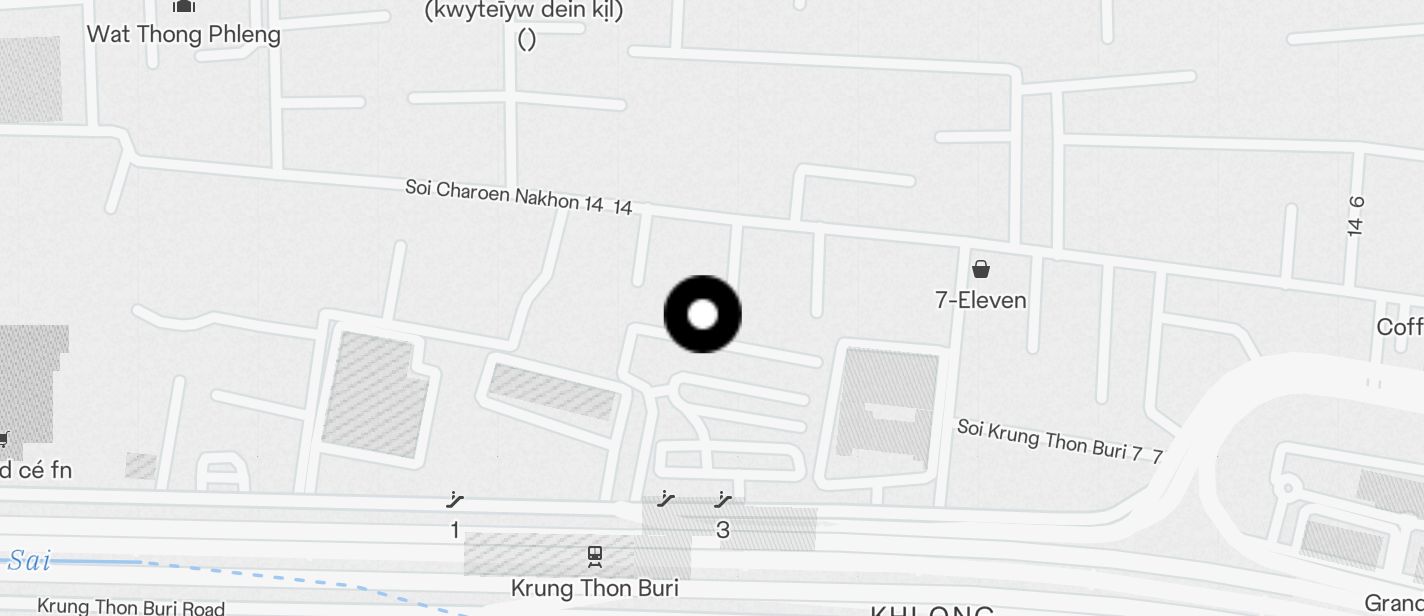Tap the black location pin marker
Image resolution: width=1424 pixels, height=616 pixels.
click(x=703, y=314)
